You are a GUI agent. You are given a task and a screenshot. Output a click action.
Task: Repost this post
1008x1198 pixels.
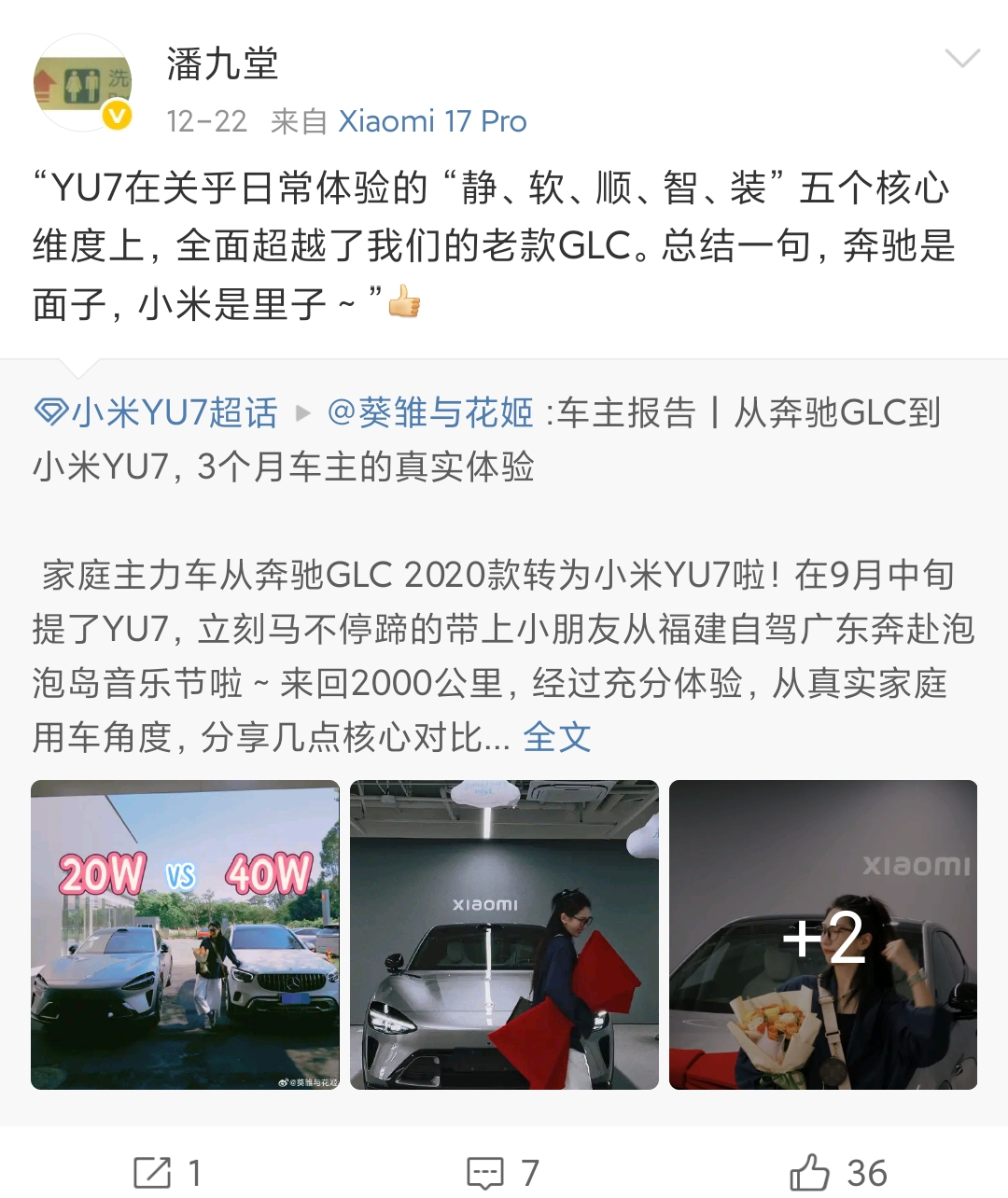[168, 1172]
